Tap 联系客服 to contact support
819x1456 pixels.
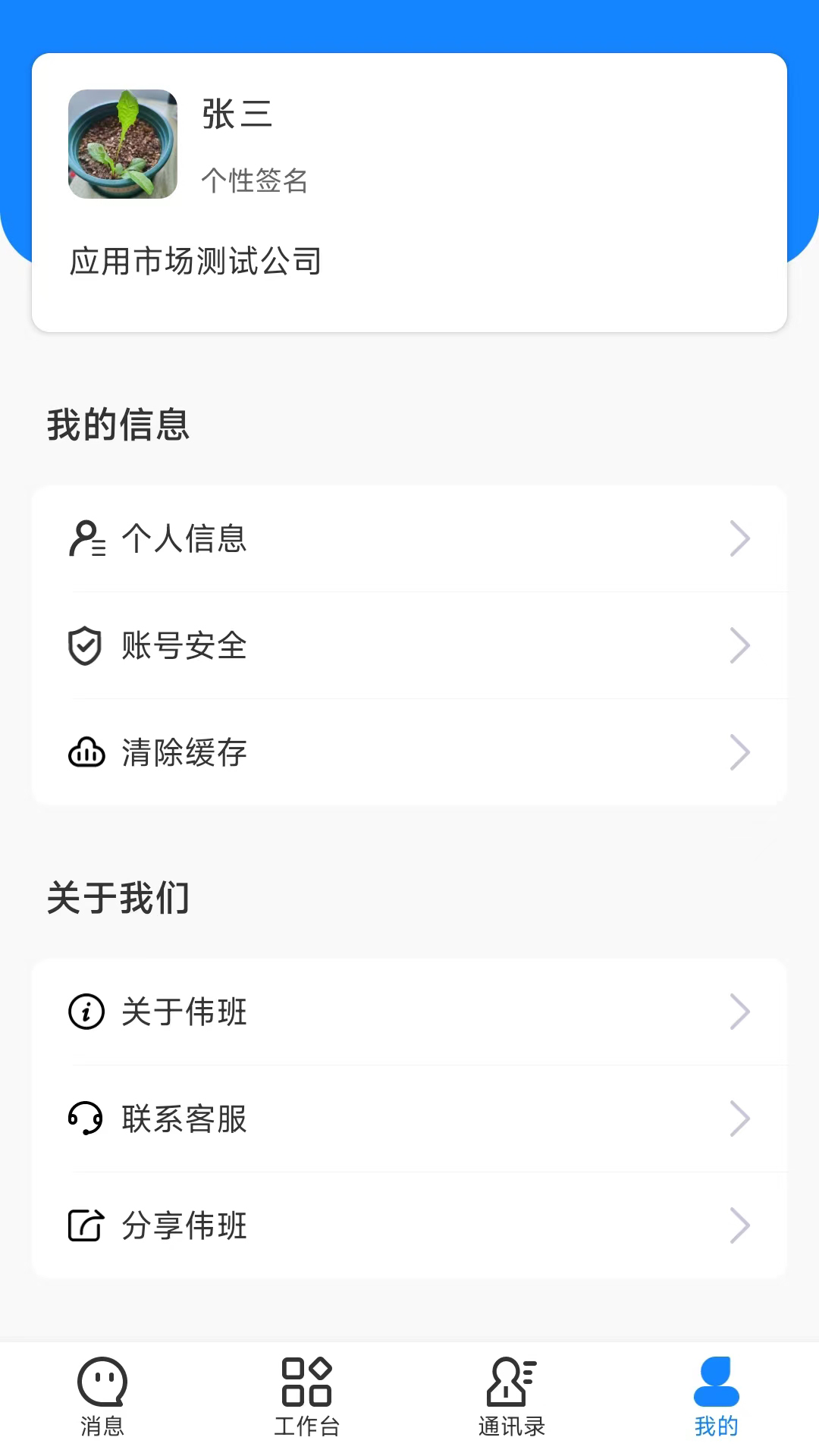point(409,1119)
